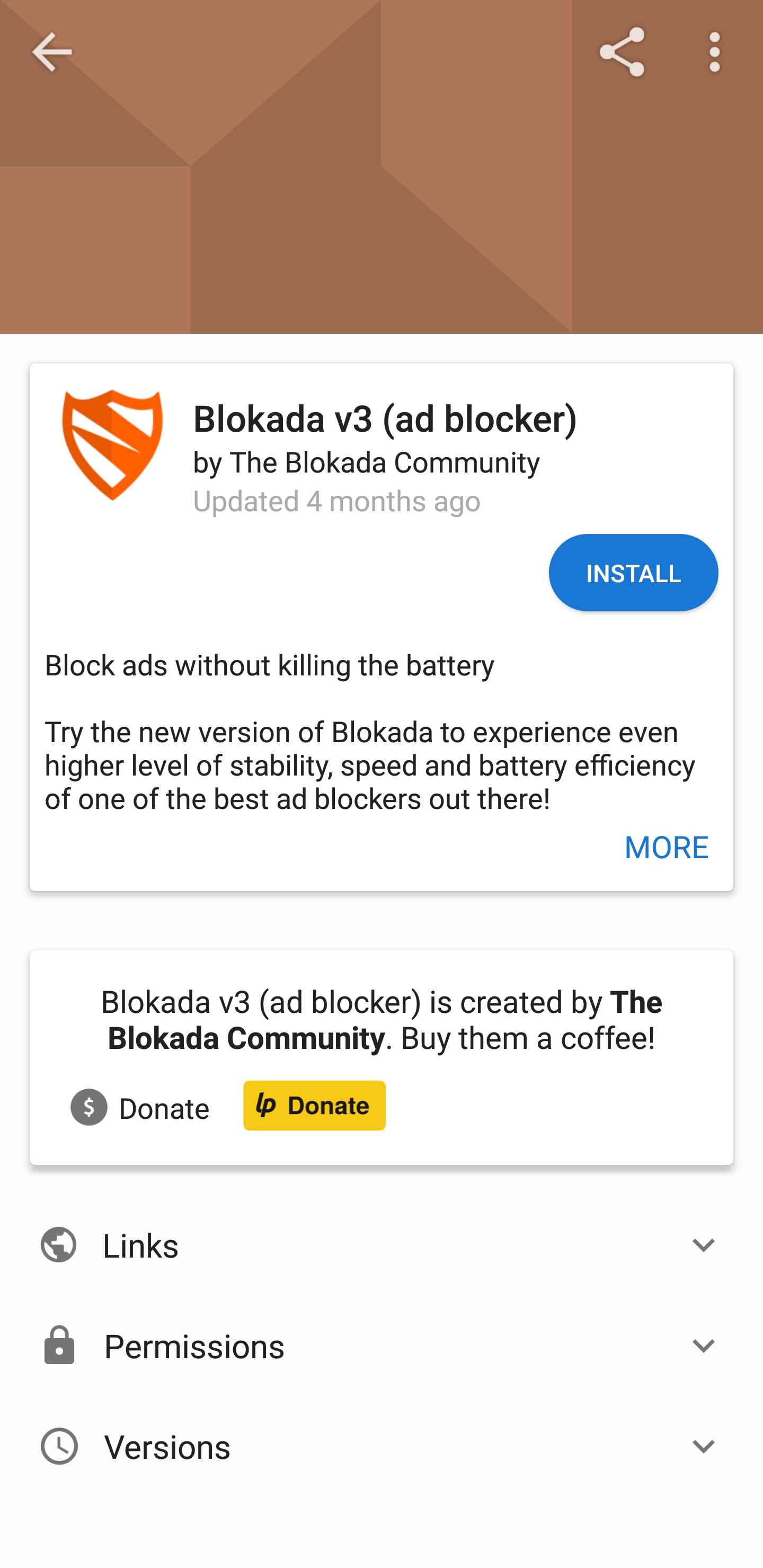Show MORE of the app description
The image size is (763, 1568).
click(666, 848)
